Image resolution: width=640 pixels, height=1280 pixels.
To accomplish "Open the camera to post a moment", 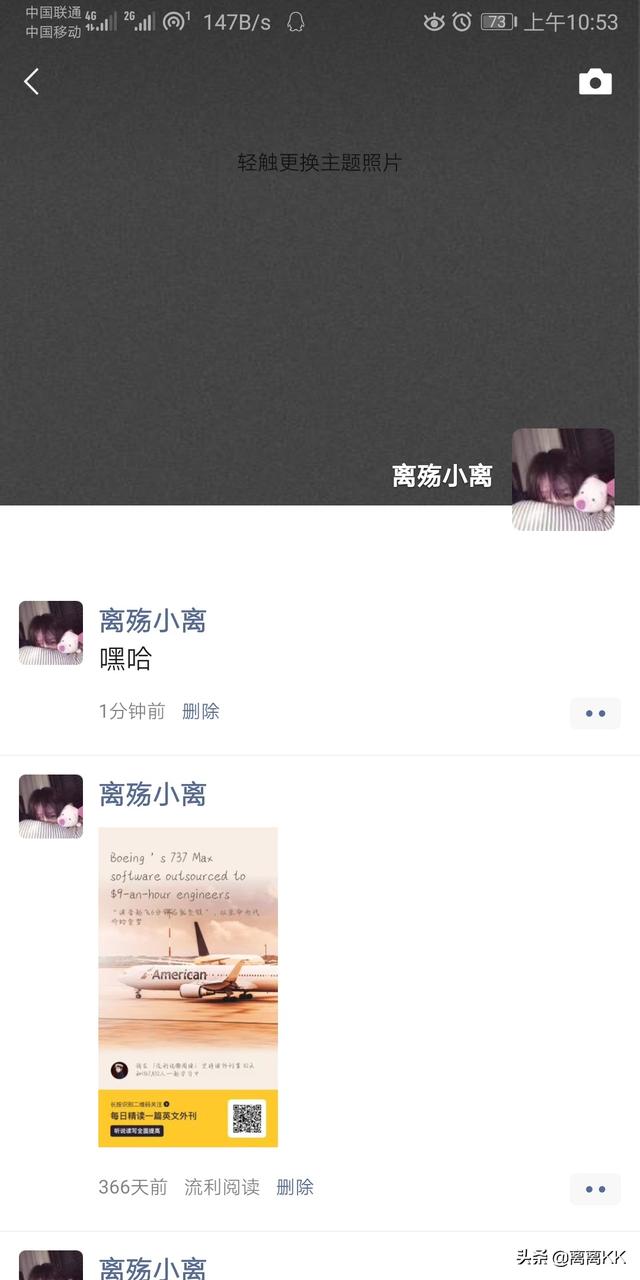I will click(x=595, y=82).
